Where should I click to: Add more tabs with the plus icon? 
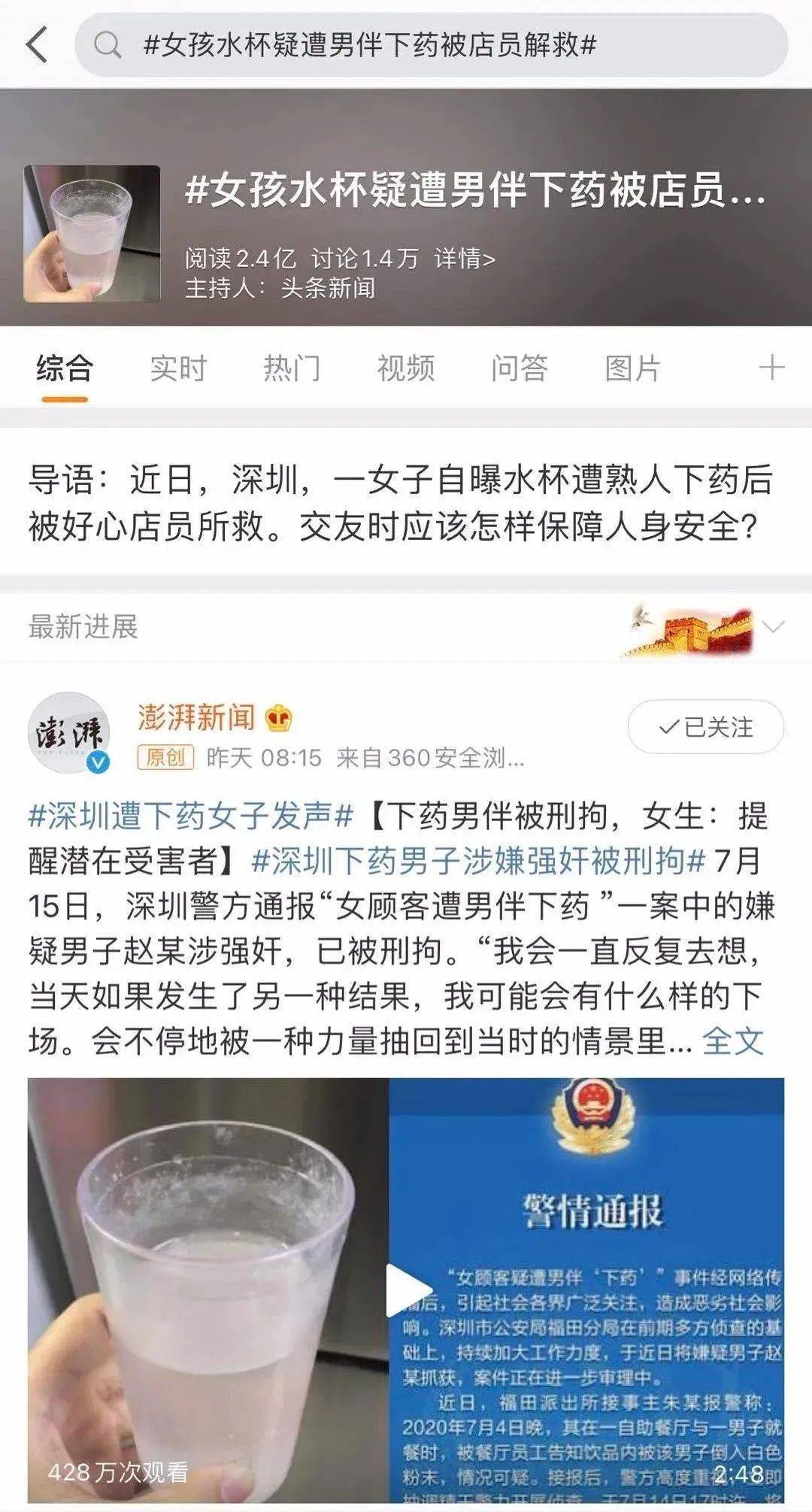click(x=771, y=368)
